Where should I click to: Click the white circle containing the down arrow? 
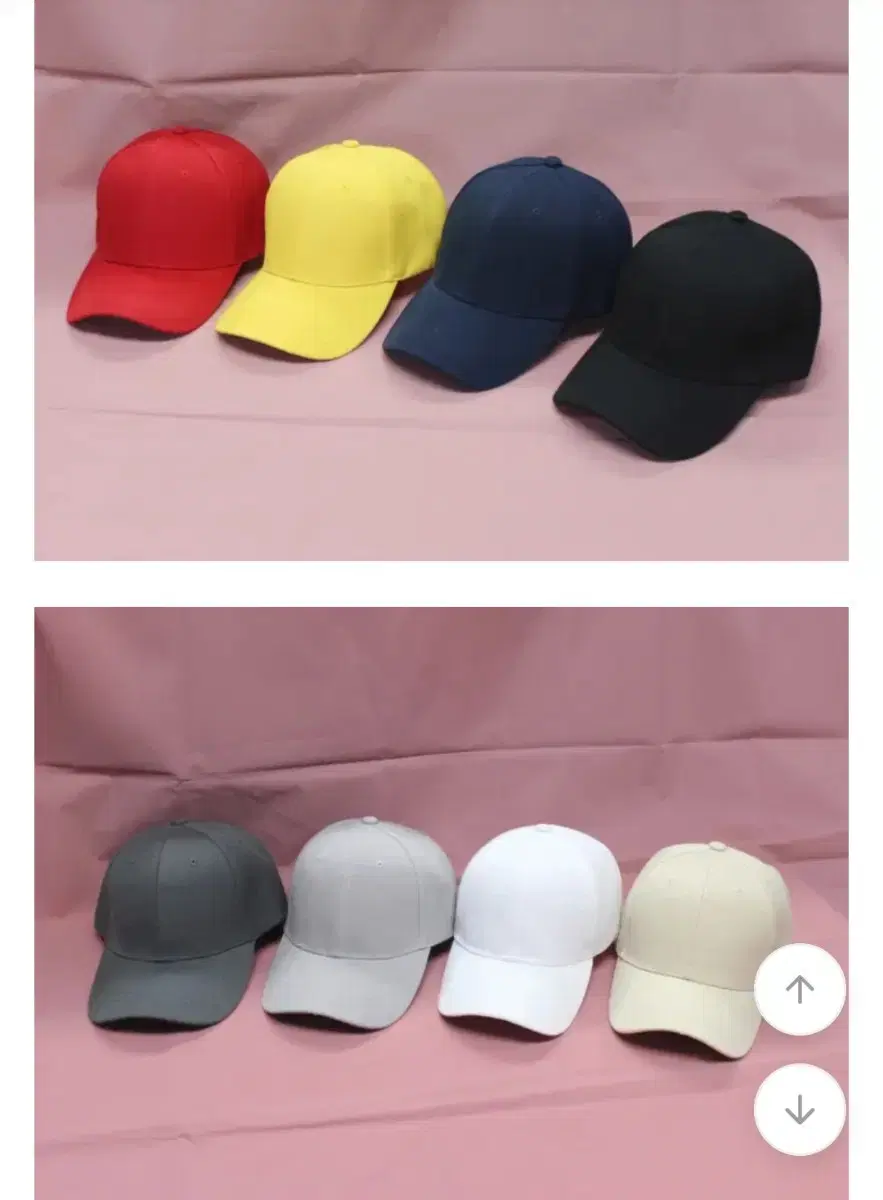click(798, 1108)
